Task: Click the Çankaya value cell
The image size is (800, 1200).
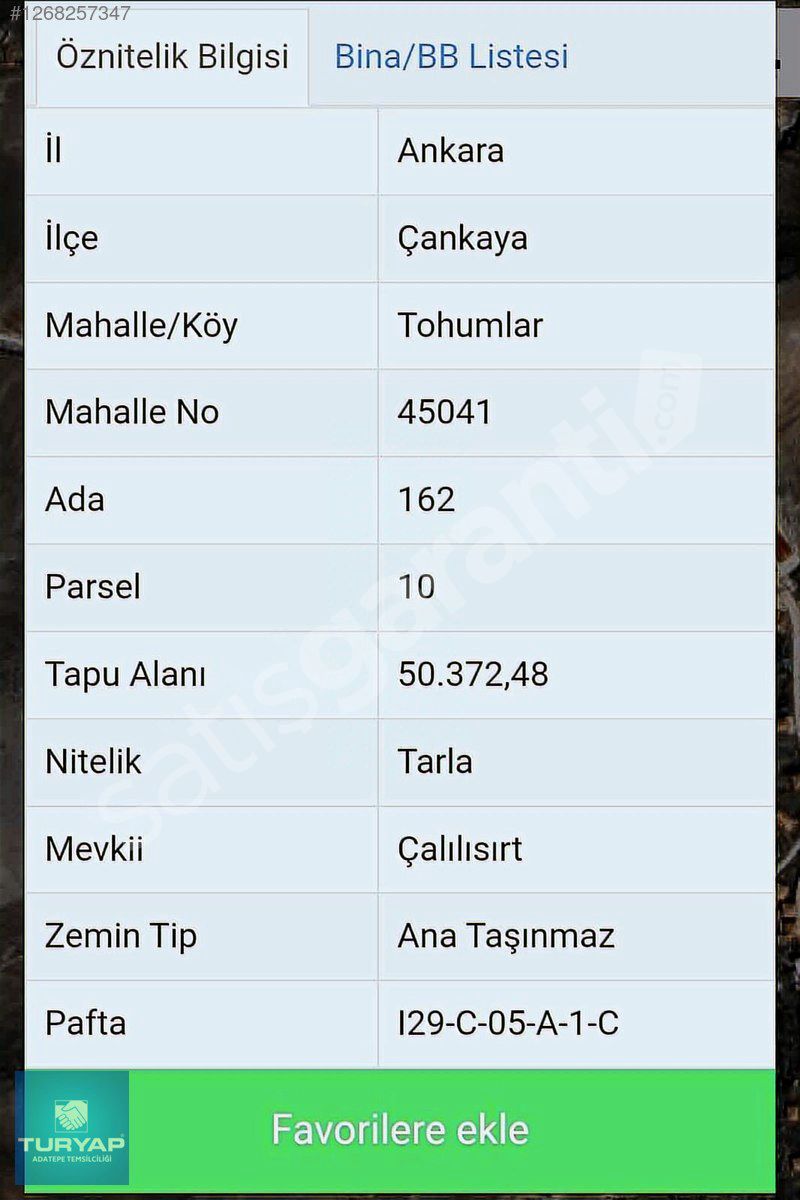Action: click(463, 237)
